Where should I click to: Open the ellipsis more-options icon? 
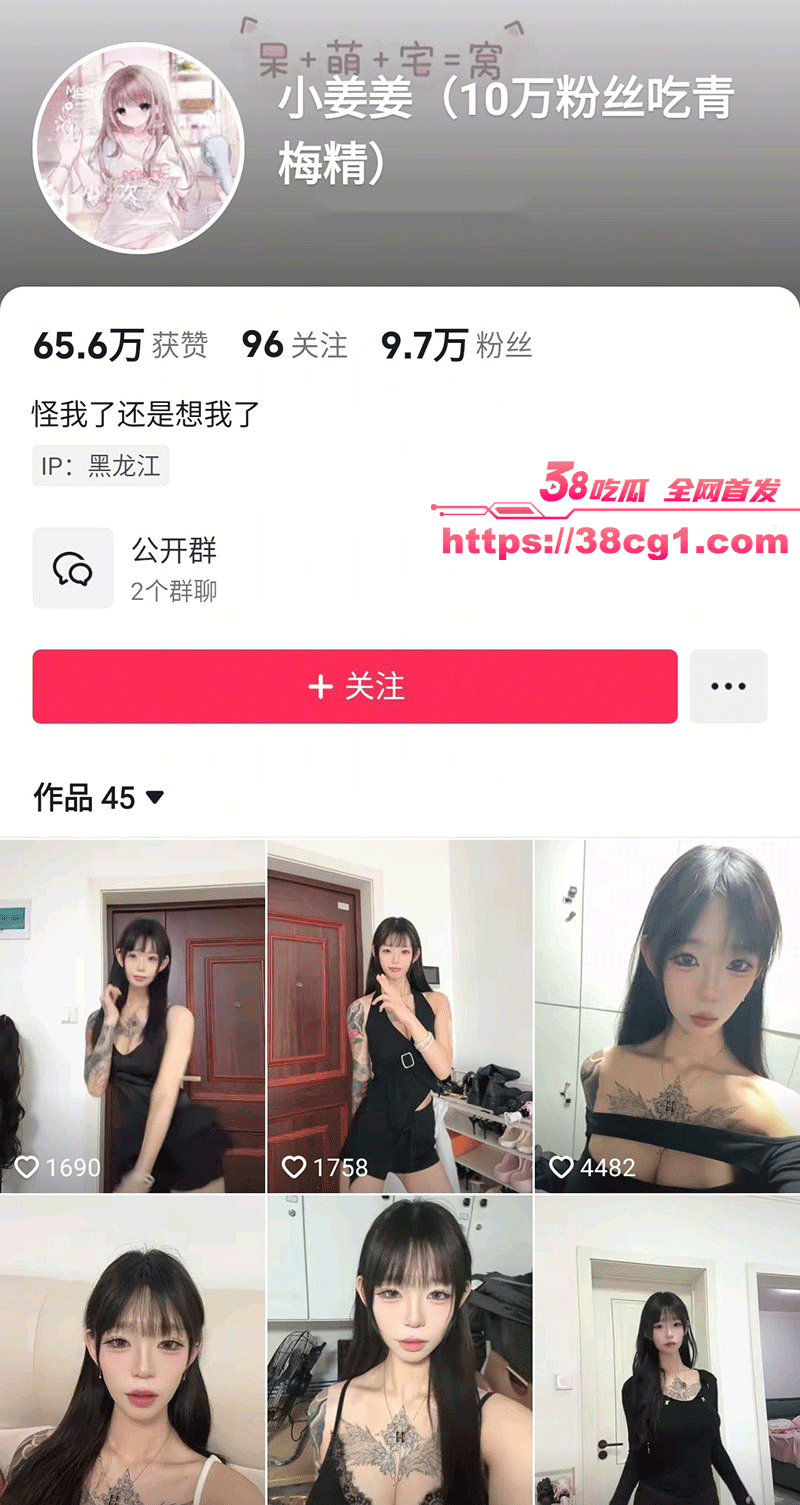click(728, 686)
